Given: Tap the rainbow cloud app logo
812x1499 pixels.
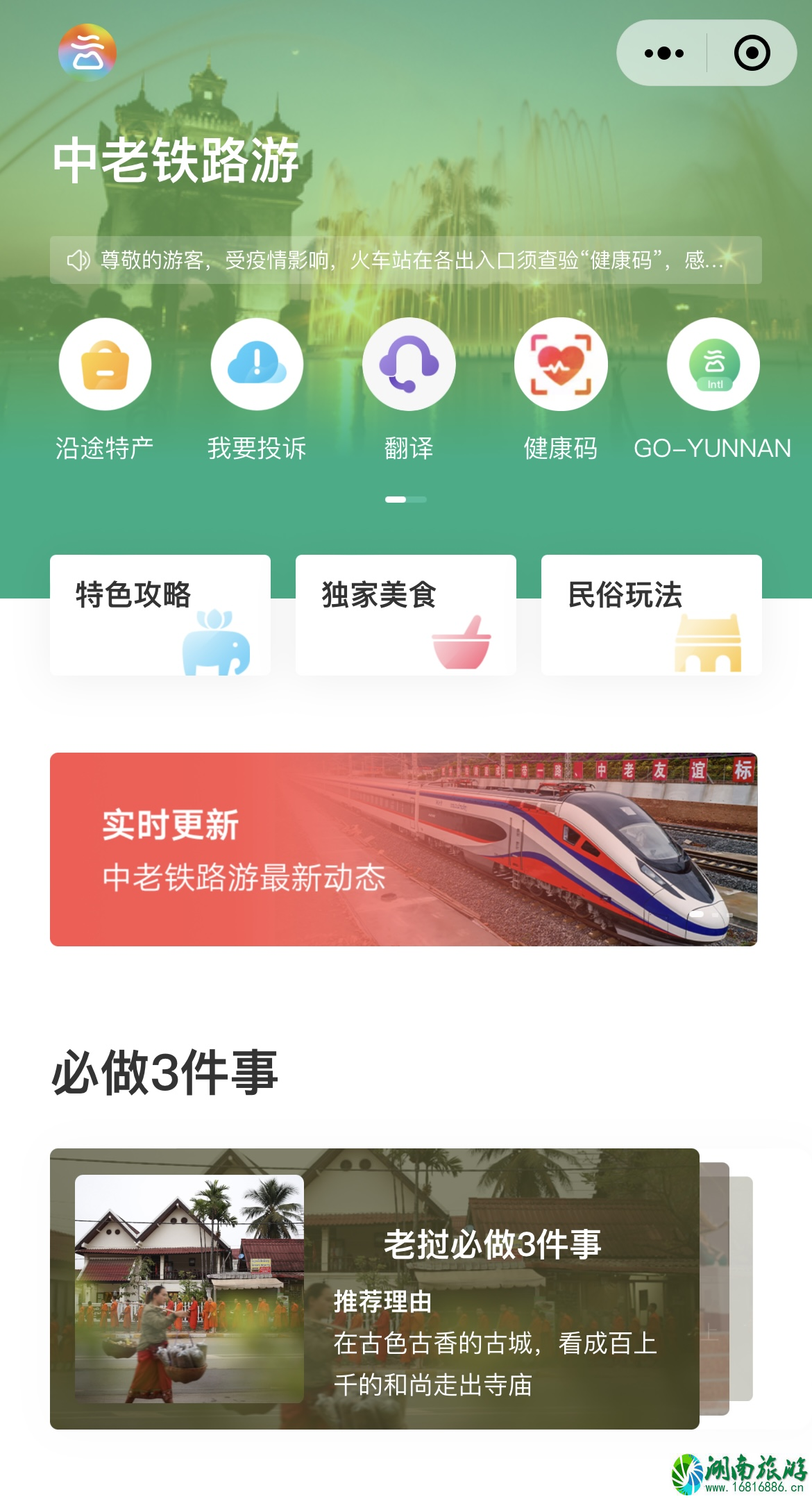Looking at the screenshot, I should [87, 53].
